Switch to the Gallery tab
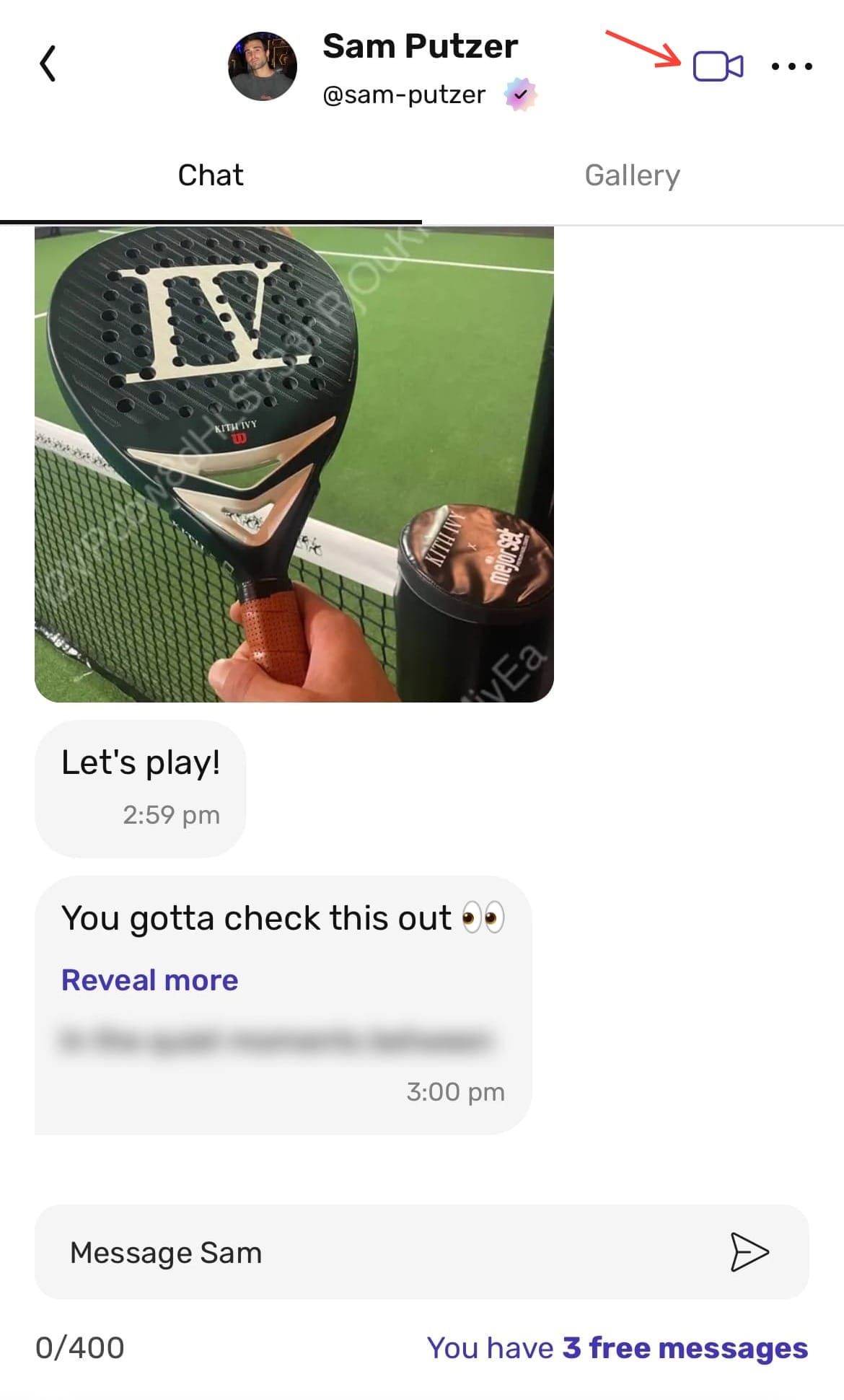844x1400 pixels. [x=632, y=175]
